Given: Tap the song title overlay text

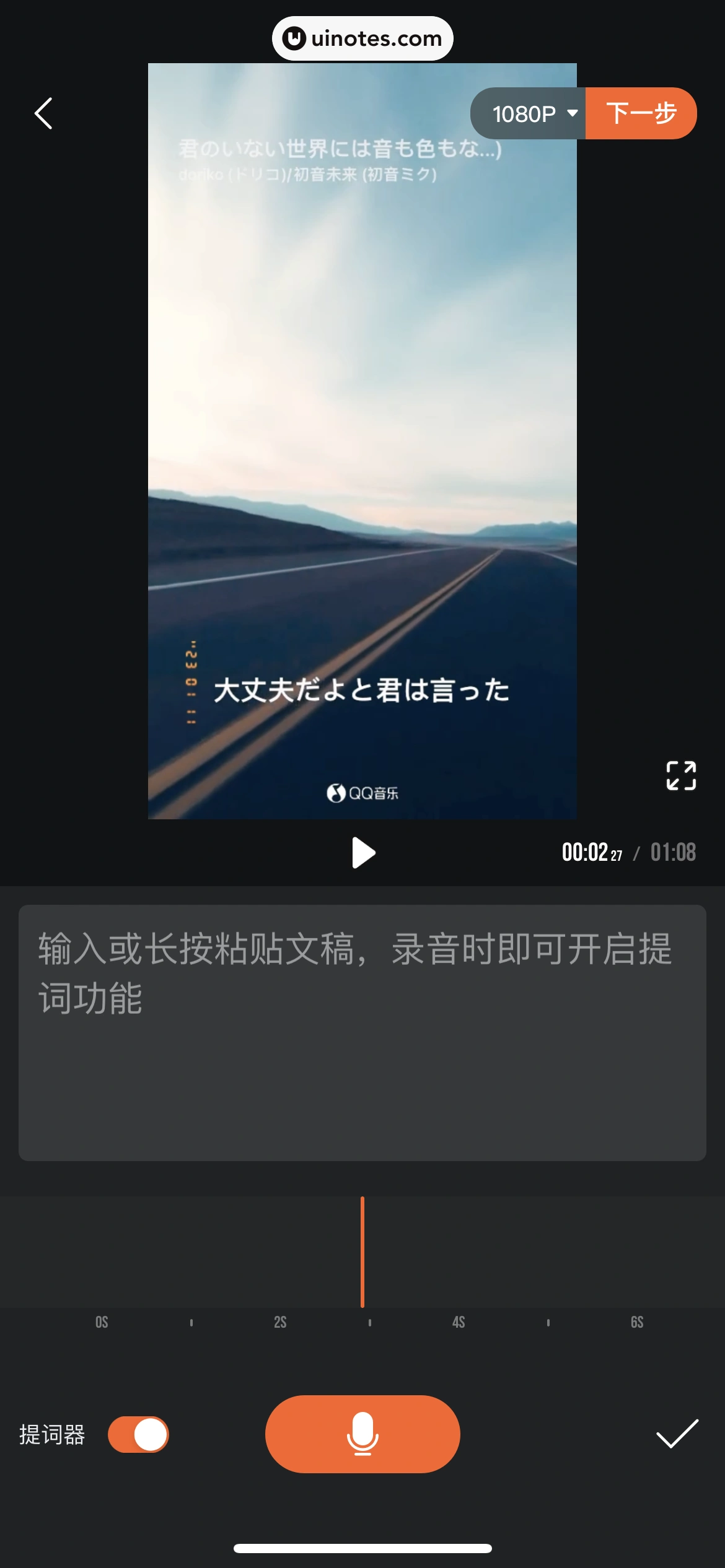Looking at the screenshot, I should point(338,147).
